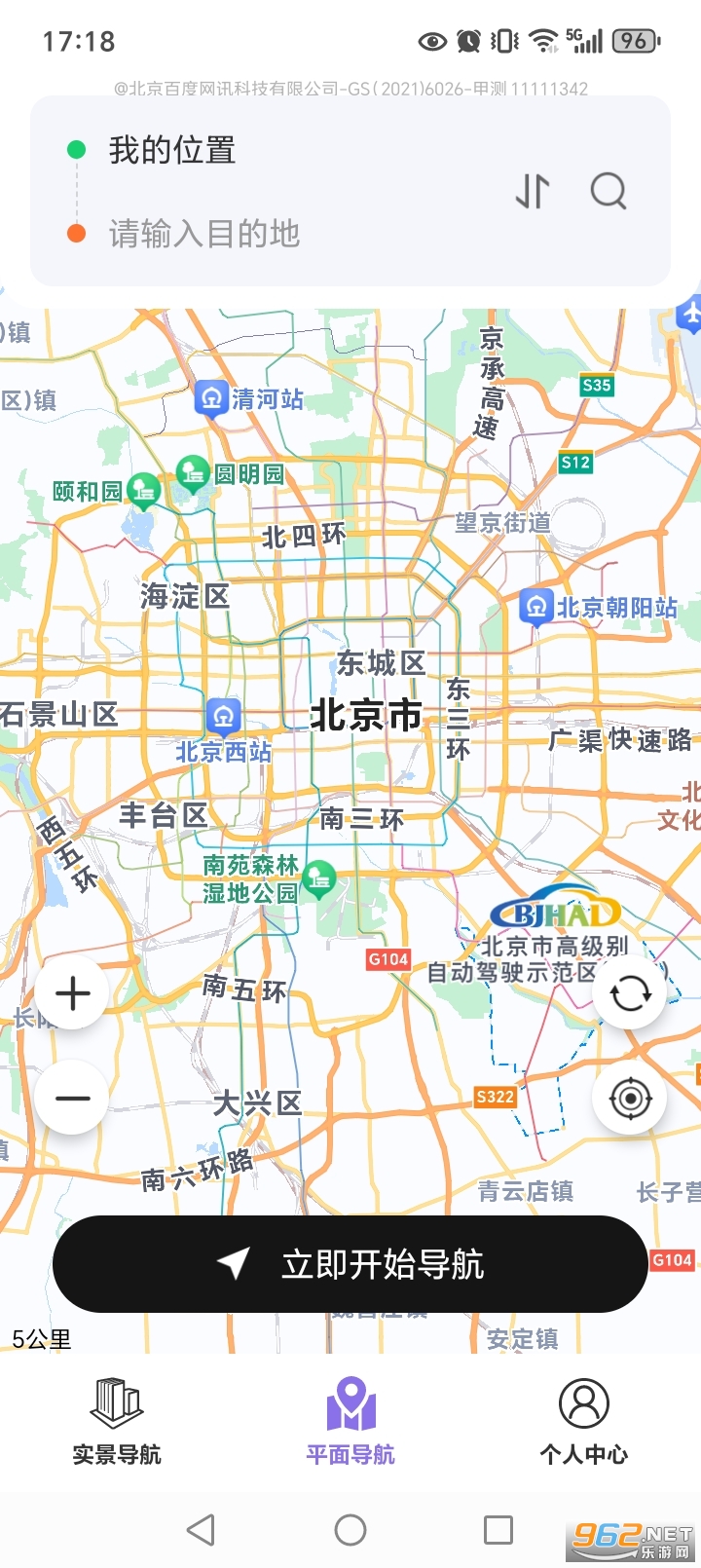Tap the zoom out minus control
This screenshot has height=1568, width=701.
pos(72,1097)
